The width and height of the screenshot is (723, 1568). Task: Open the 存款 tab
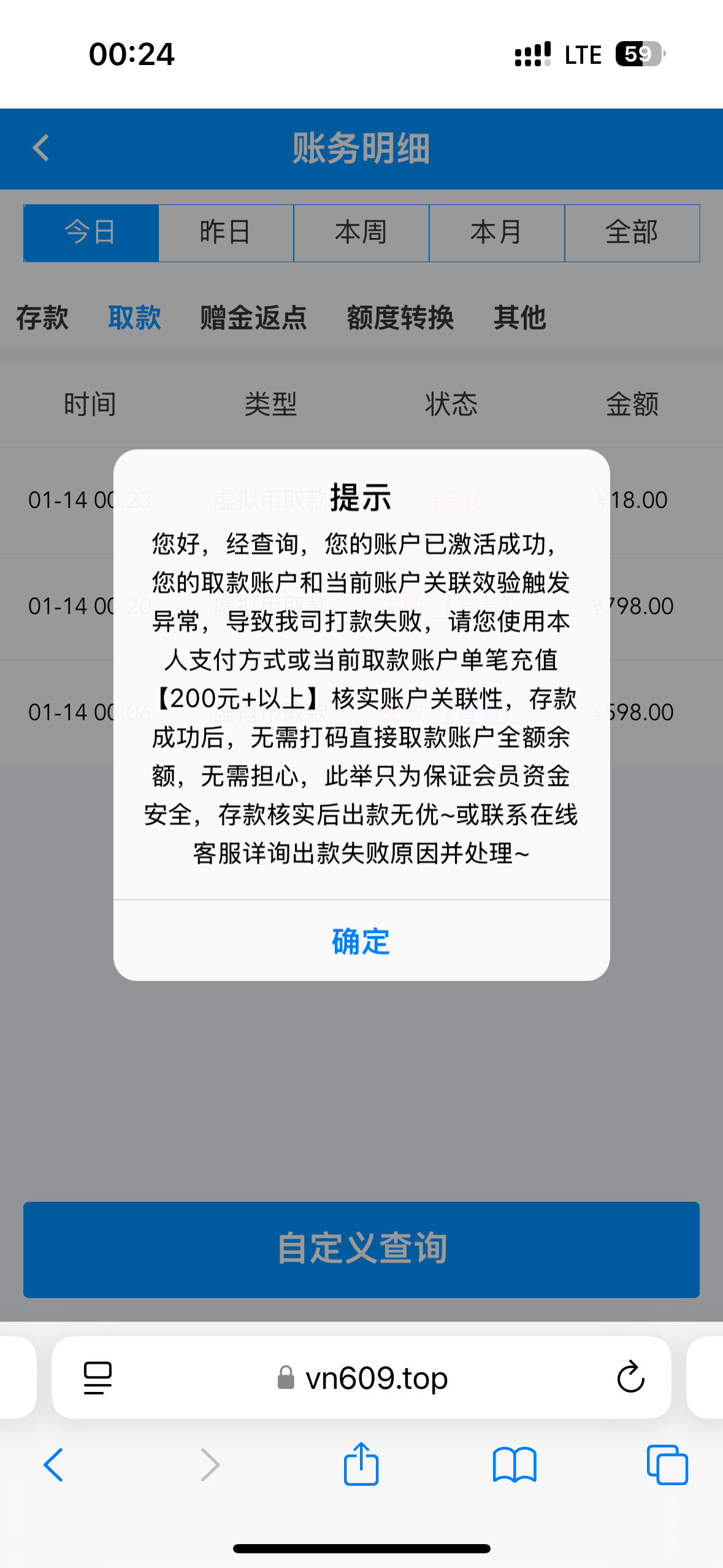click(42, 318)
